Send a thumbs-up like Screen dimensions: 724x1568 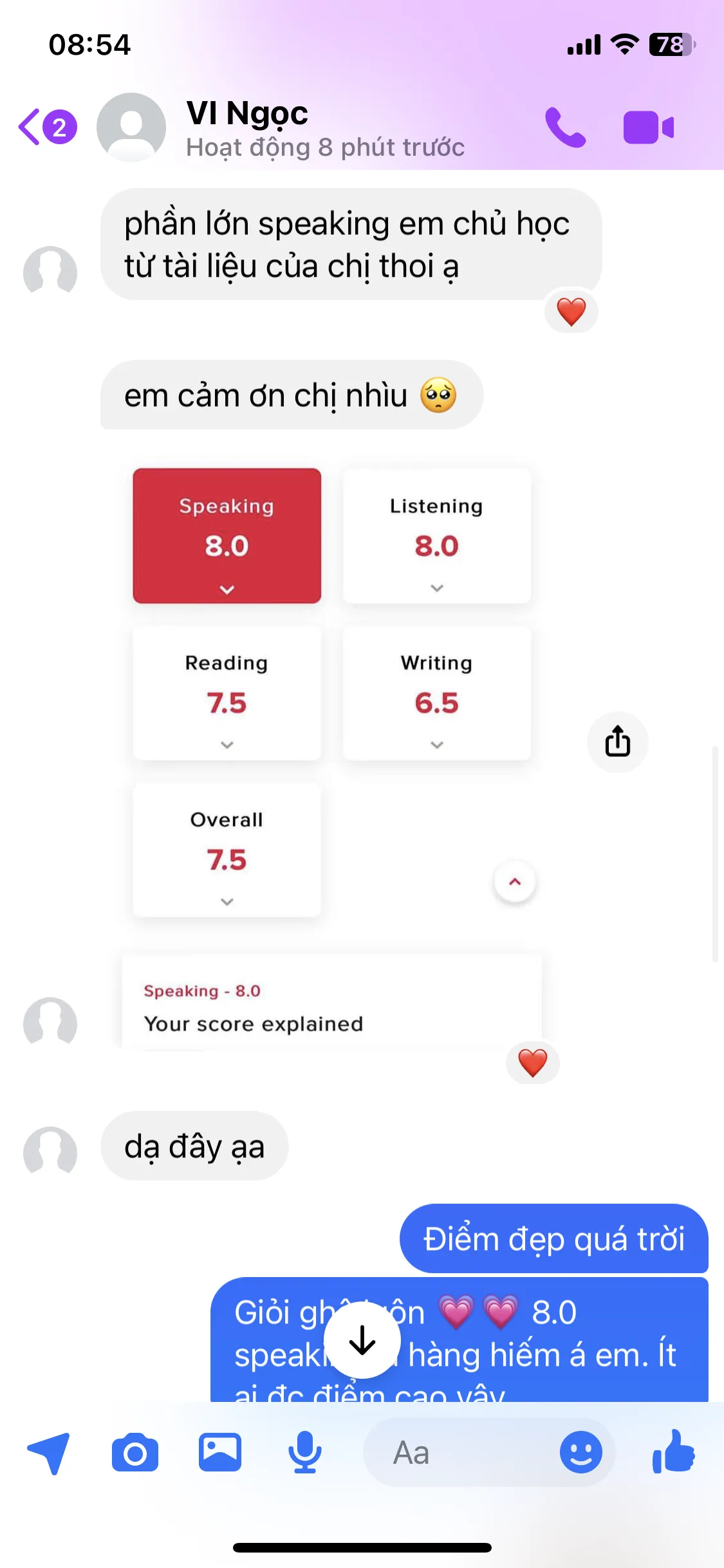pos(673,1451)
